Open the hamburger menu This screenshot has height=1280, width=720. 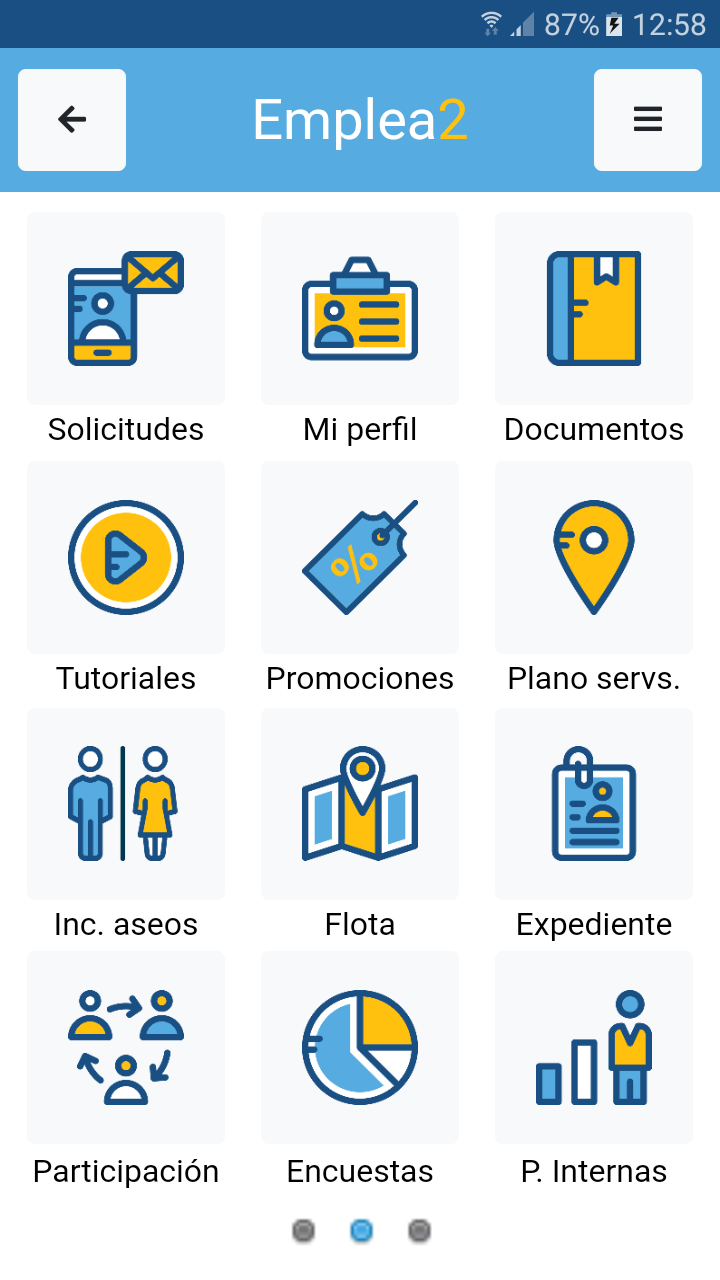648,120
